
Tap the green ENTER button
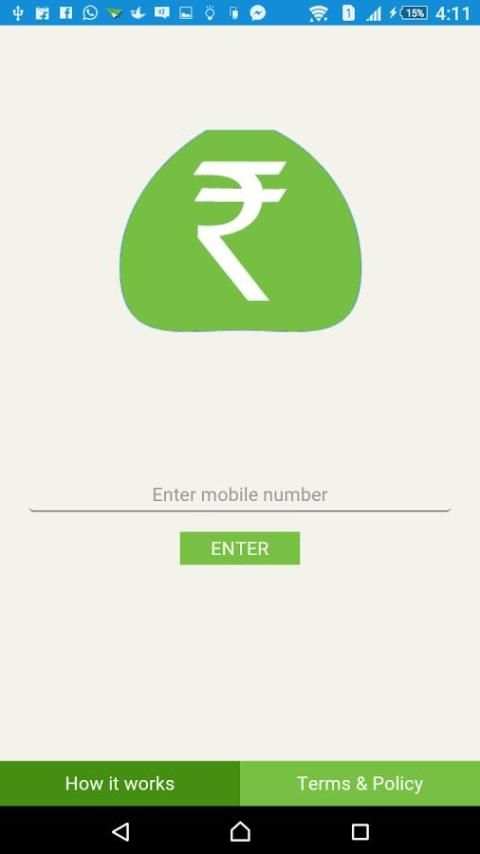[x=240, y=548]
